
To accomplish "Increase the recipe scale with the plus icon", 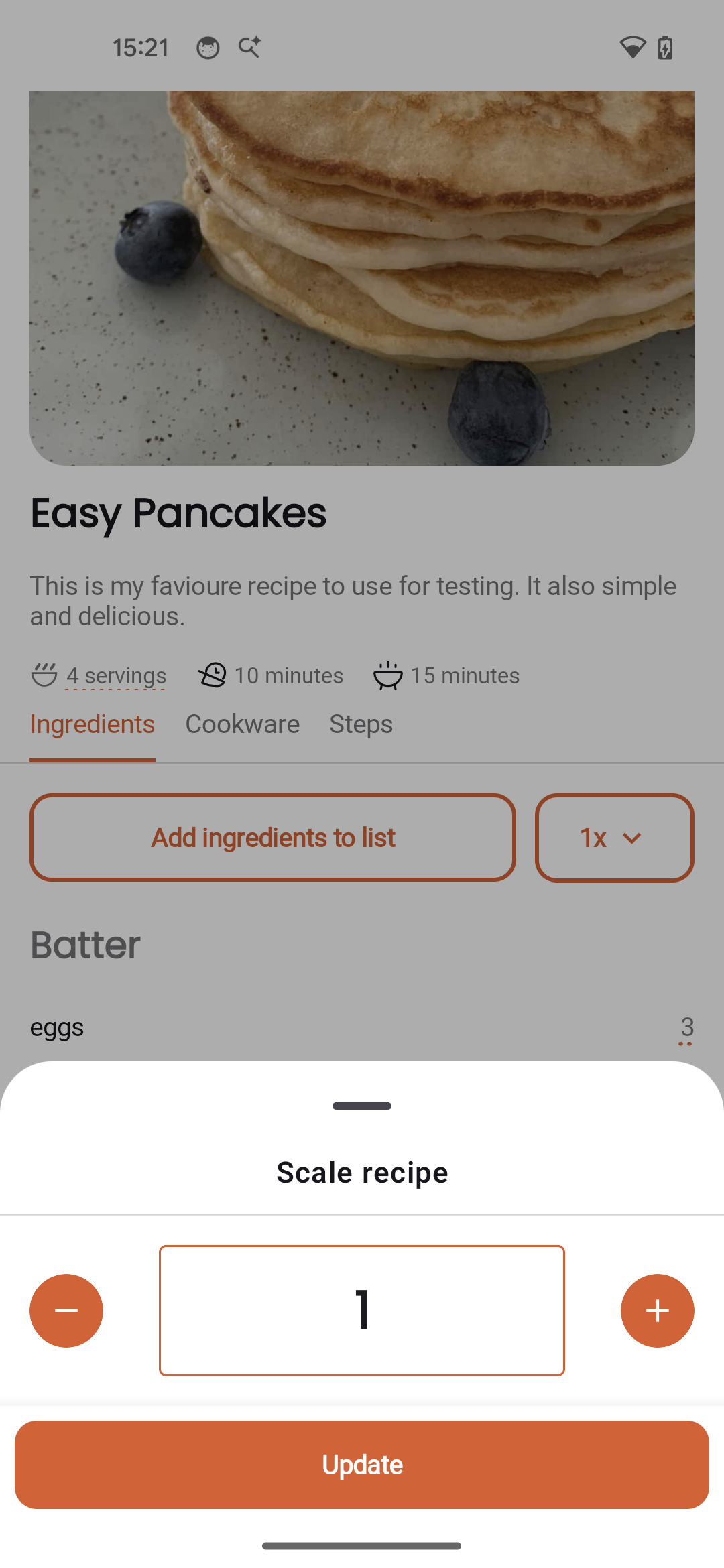I will click(x=658, y=1310).
